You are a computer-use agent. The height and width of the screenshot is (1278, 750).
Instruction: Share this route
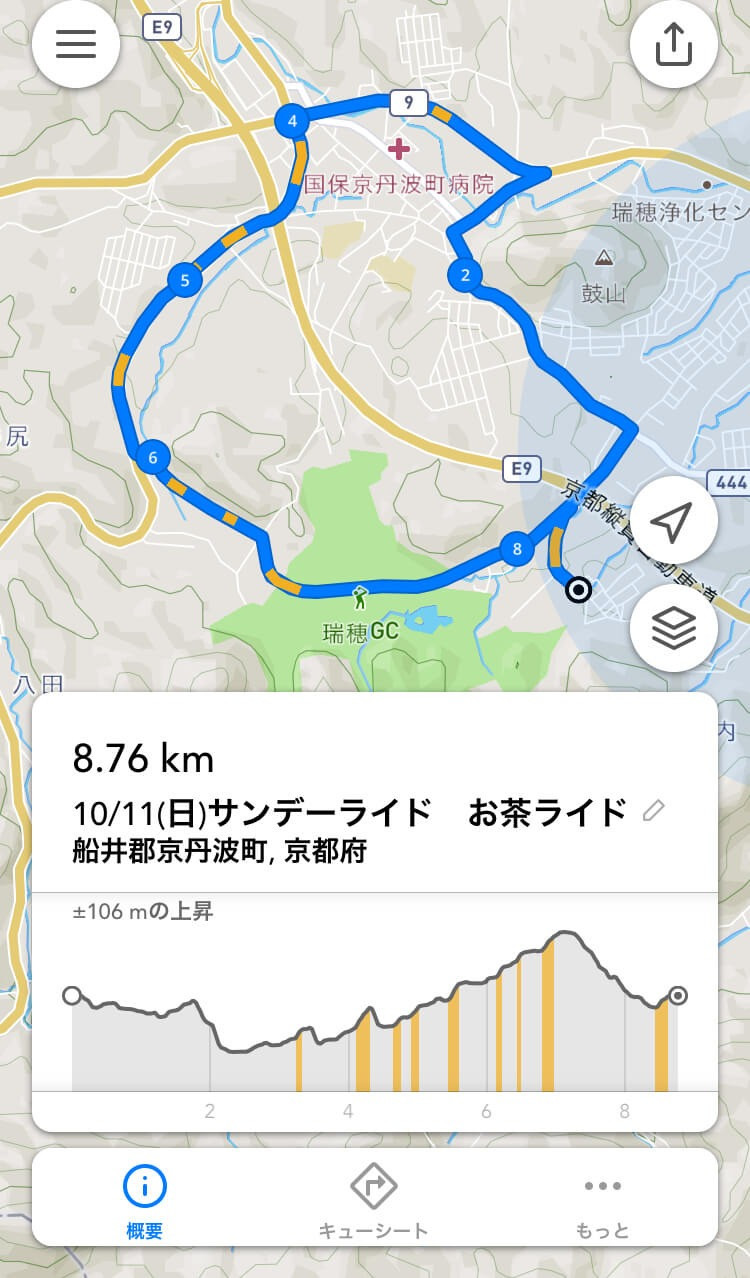point(673,45)
